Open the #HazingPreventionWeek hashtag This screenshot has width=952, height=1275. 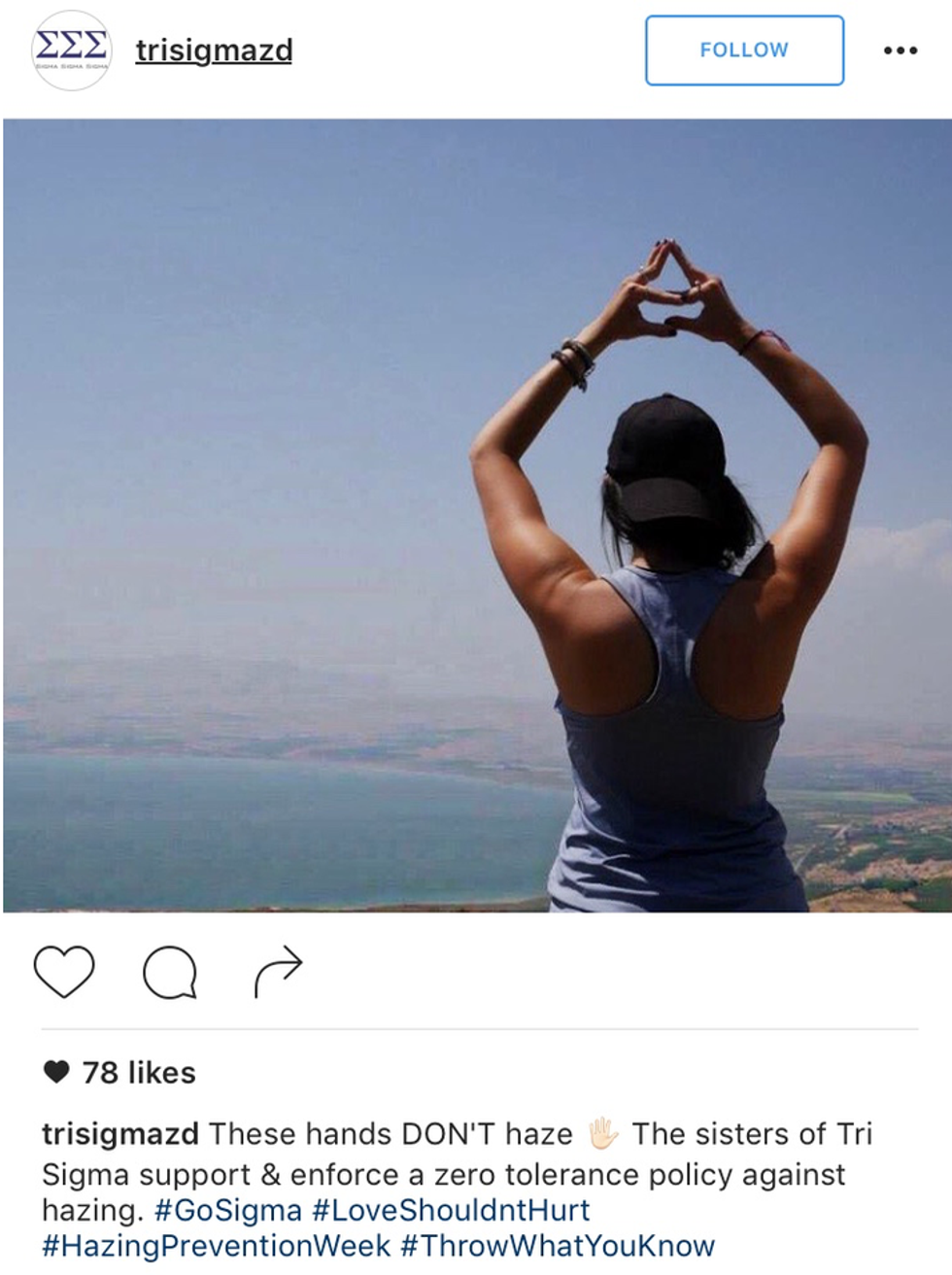[216, 1246]
